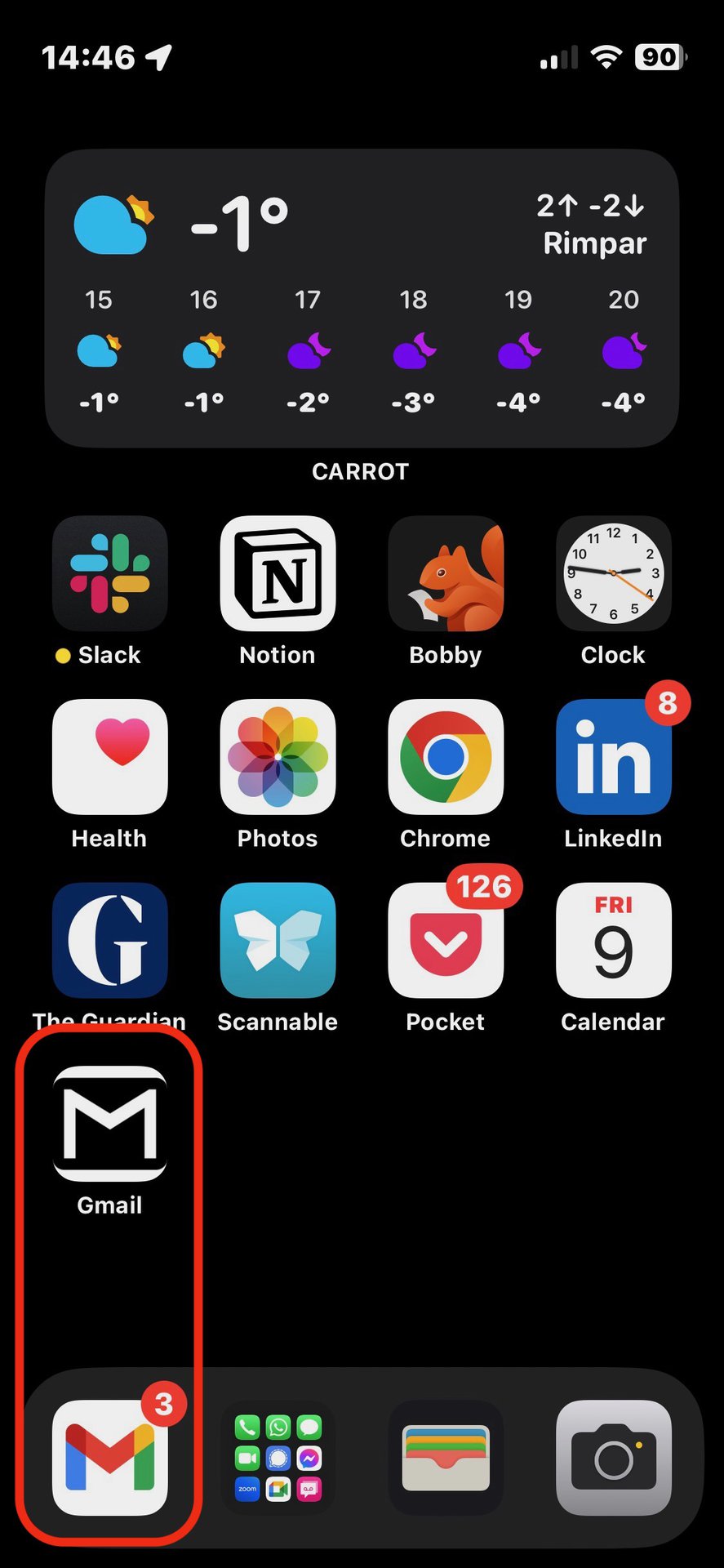Viewport: 724px width, 1568px height.
Task: Launch the Health app
Action: click(x=110, y=757)
